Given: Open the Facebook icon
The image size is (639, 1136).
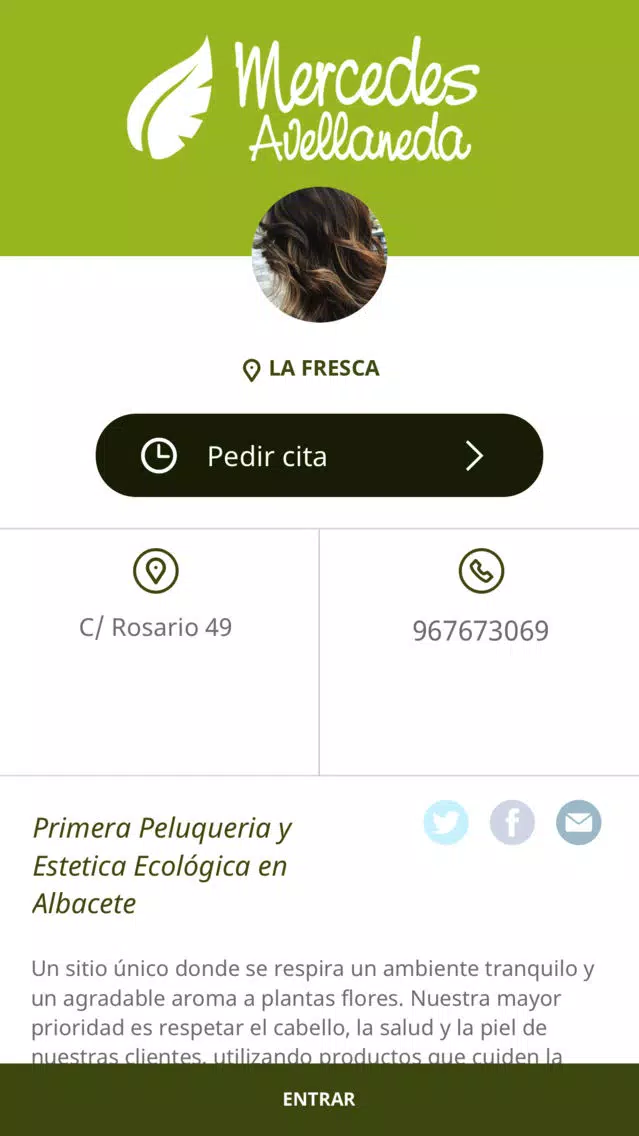Looking at the screenshot, I should point(512,822).
